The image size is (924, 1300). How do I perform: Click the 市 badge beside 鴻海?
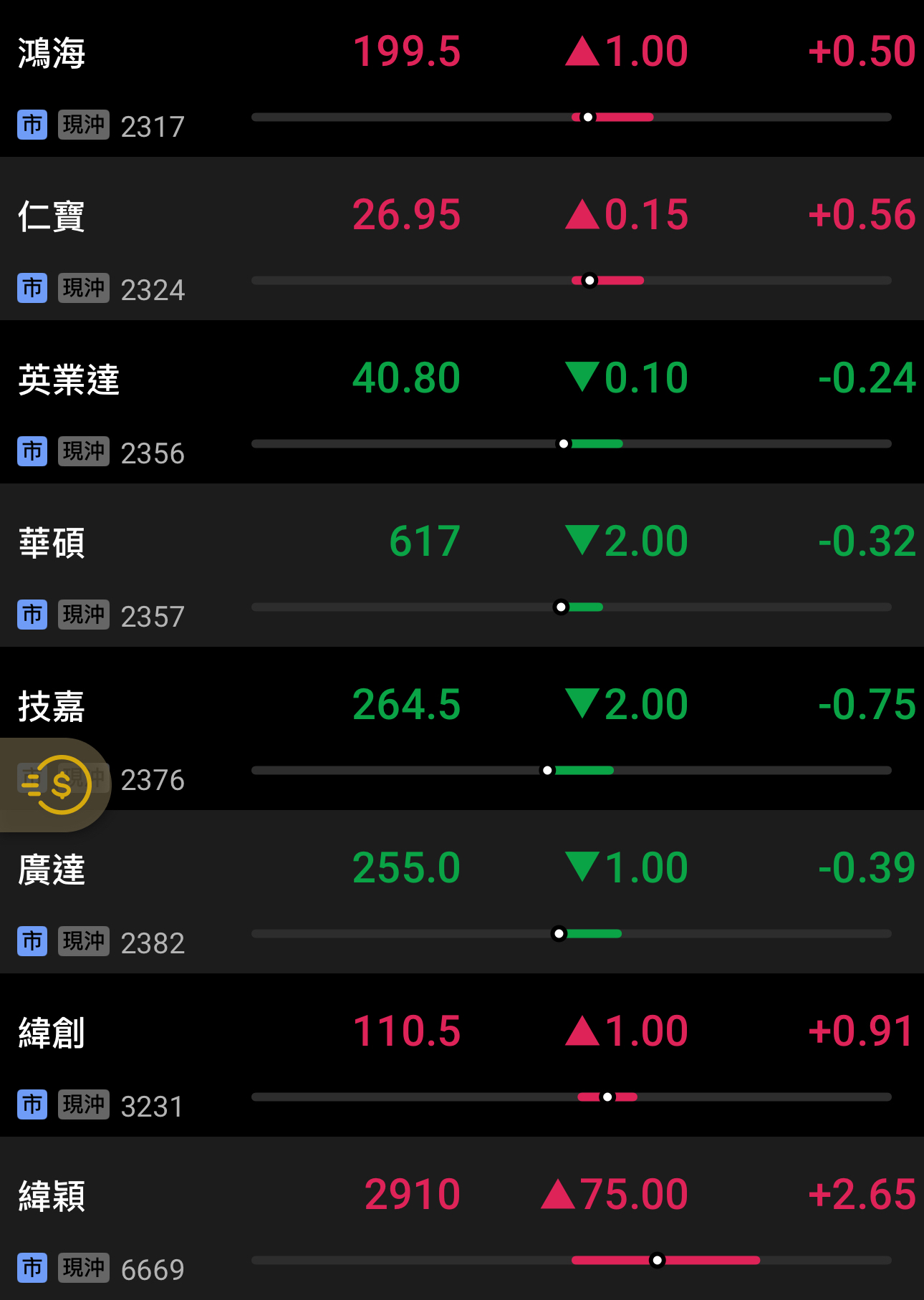pyautogui.click(x=31, y=125)
